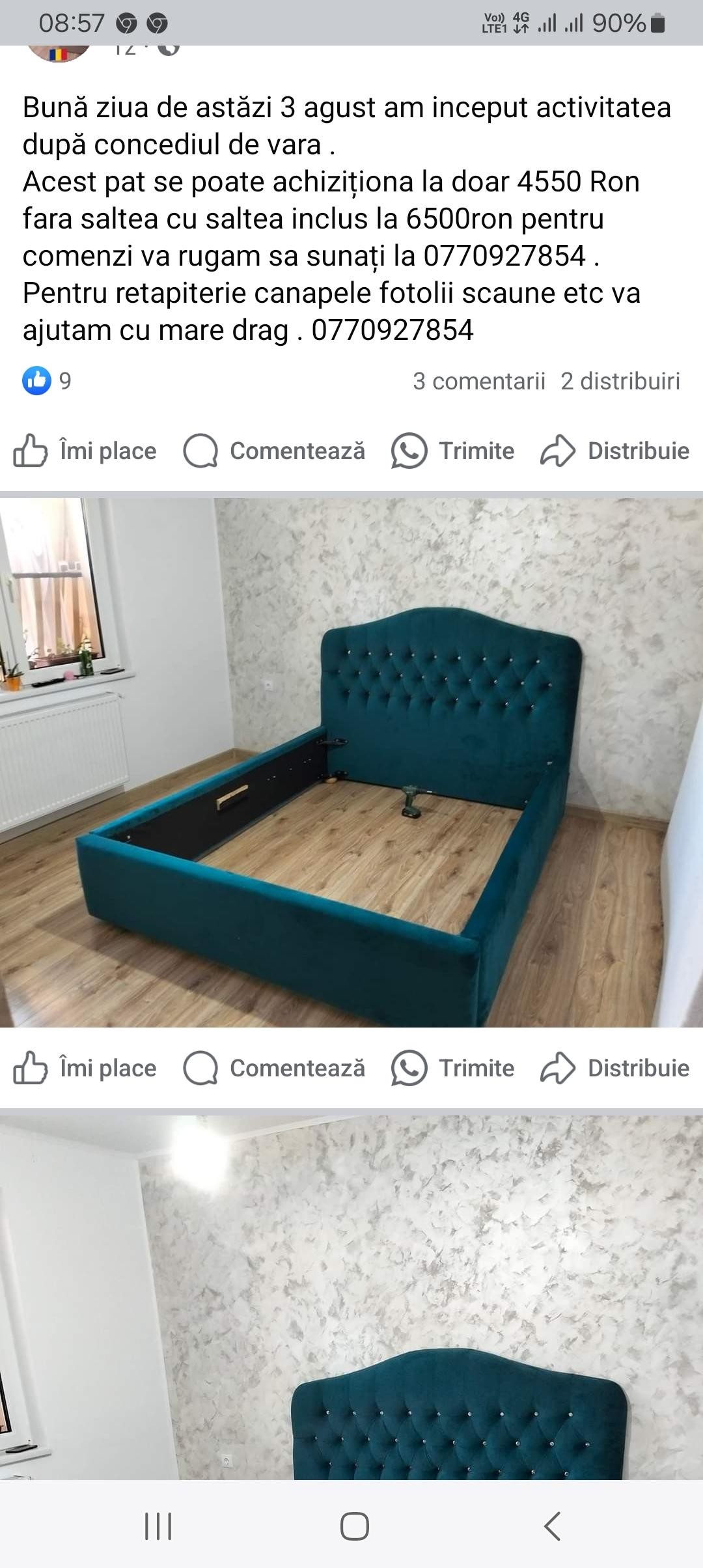The height and width of the screenshot is (1568, 703).
Task: Send the bed frame photo with Trimite
Action: (x=453, y=1068)
